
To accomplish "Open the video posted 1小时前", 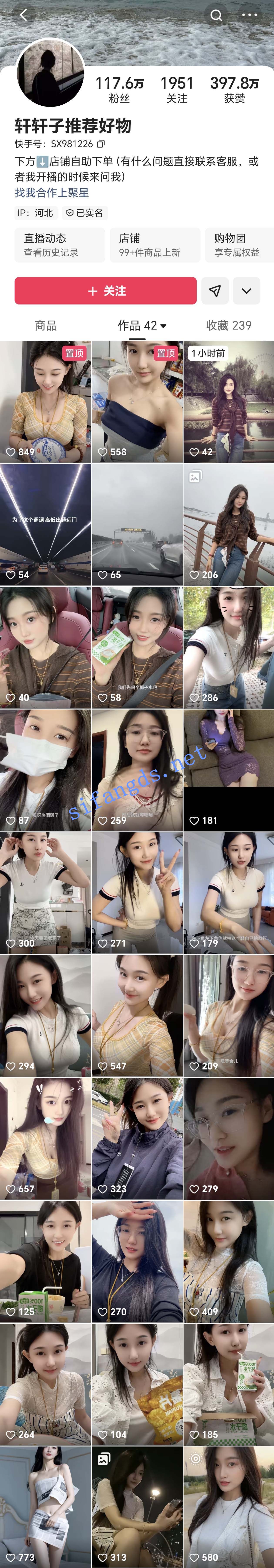I will pyautogui.click(x=228, y=402).
